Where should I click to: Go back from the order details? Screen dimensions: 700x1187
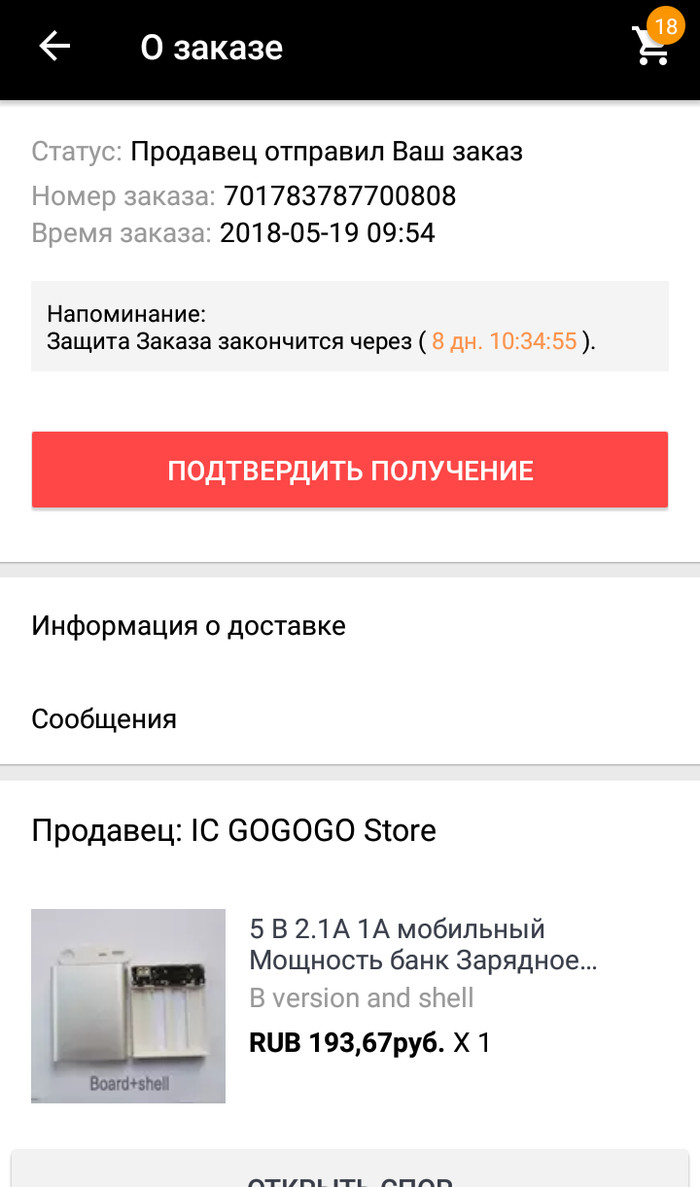coord(54,46)
